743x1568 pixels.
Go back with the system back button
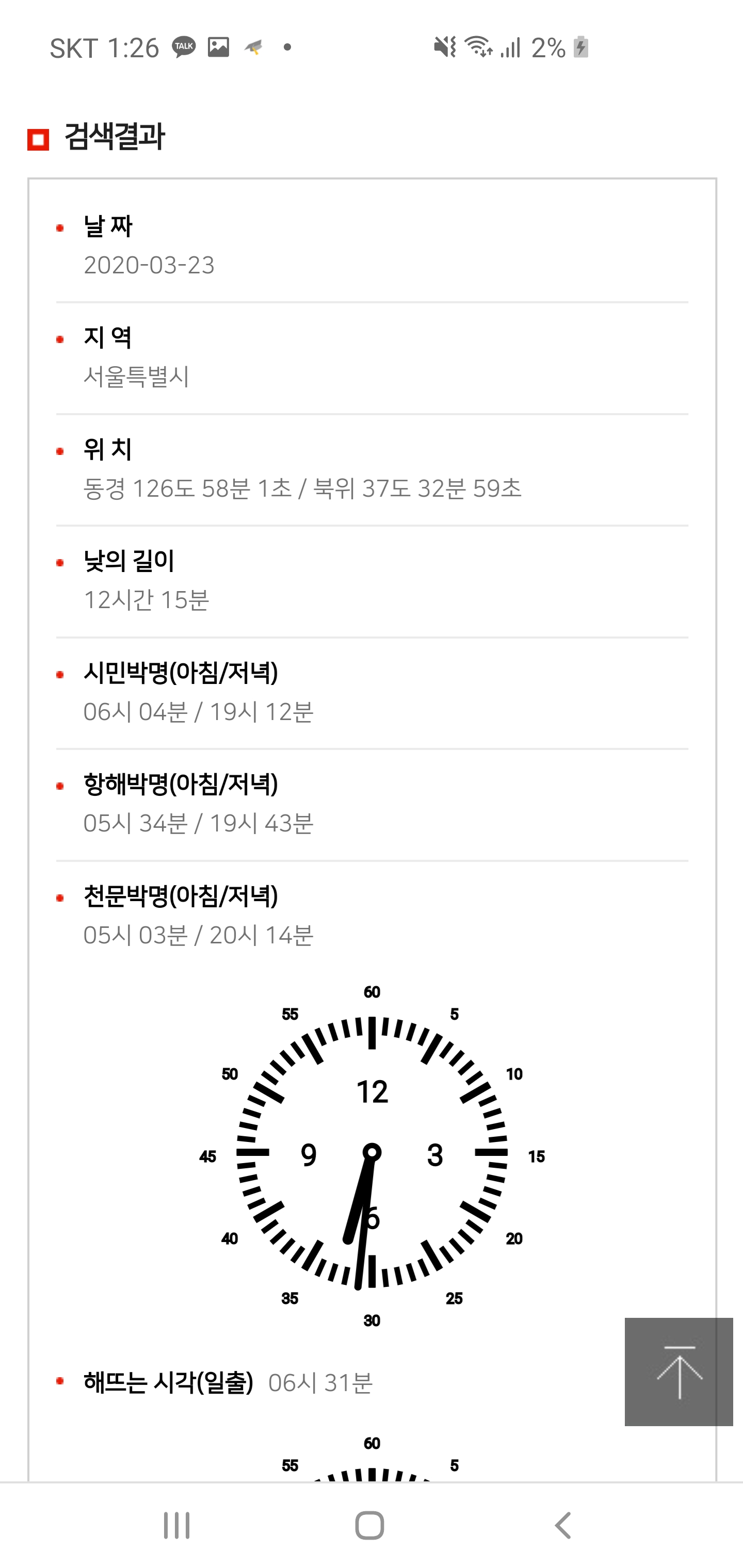click(563, 1525)
